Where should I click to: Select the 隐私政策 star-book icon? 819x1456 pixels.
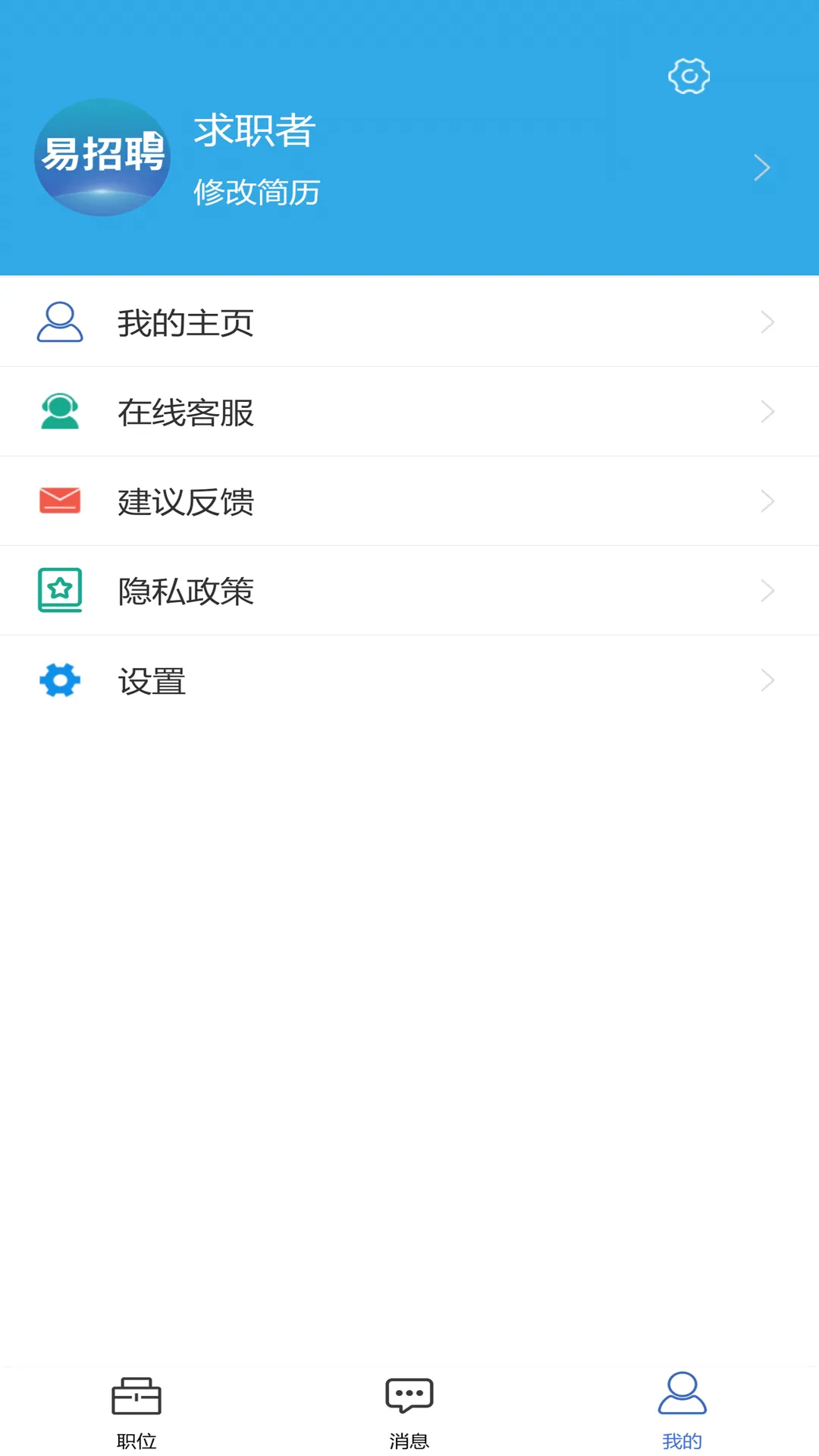pos(59,590)
